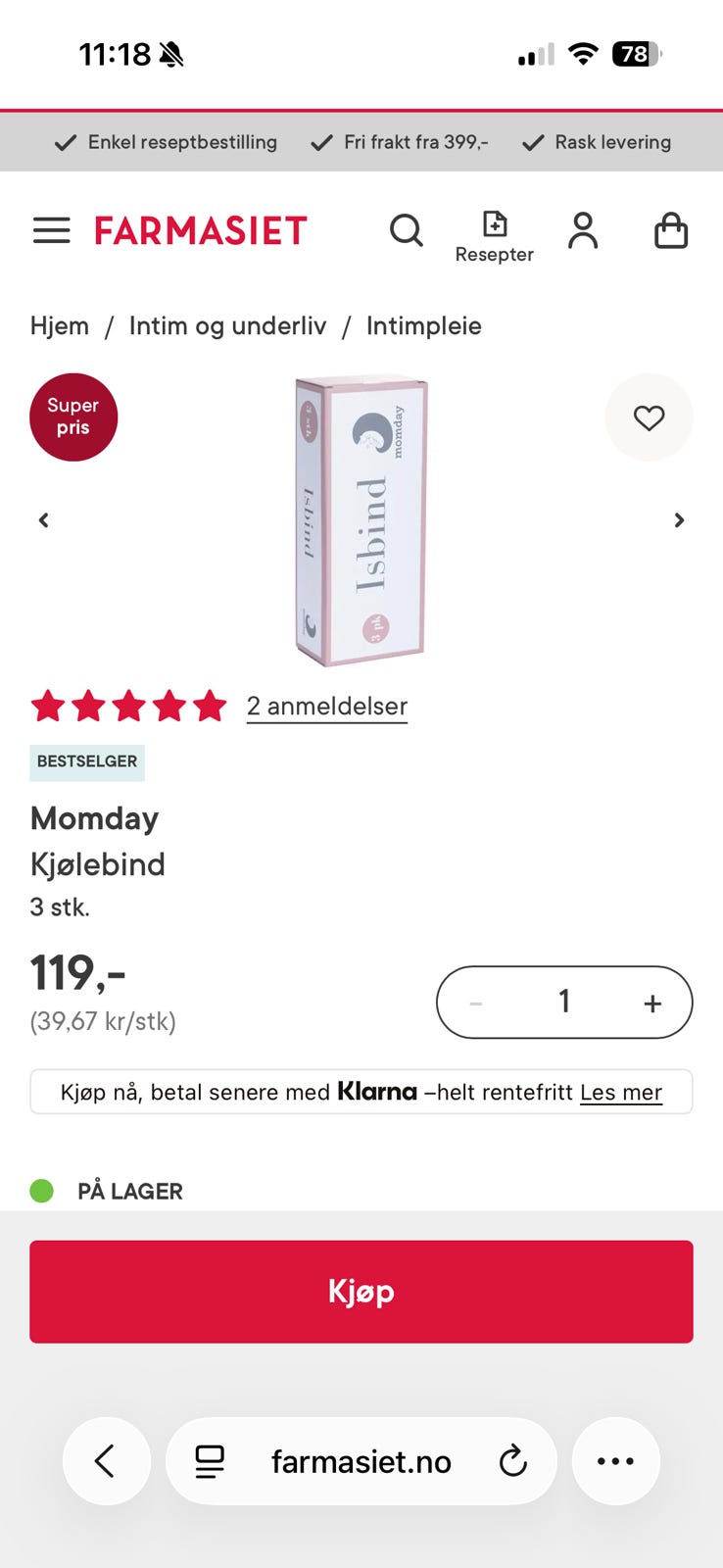Image resolution: width=723 pixels, height=1568 pixels.
Task: Increase quantity with the plus button
Action: [x=652, y=1003]
